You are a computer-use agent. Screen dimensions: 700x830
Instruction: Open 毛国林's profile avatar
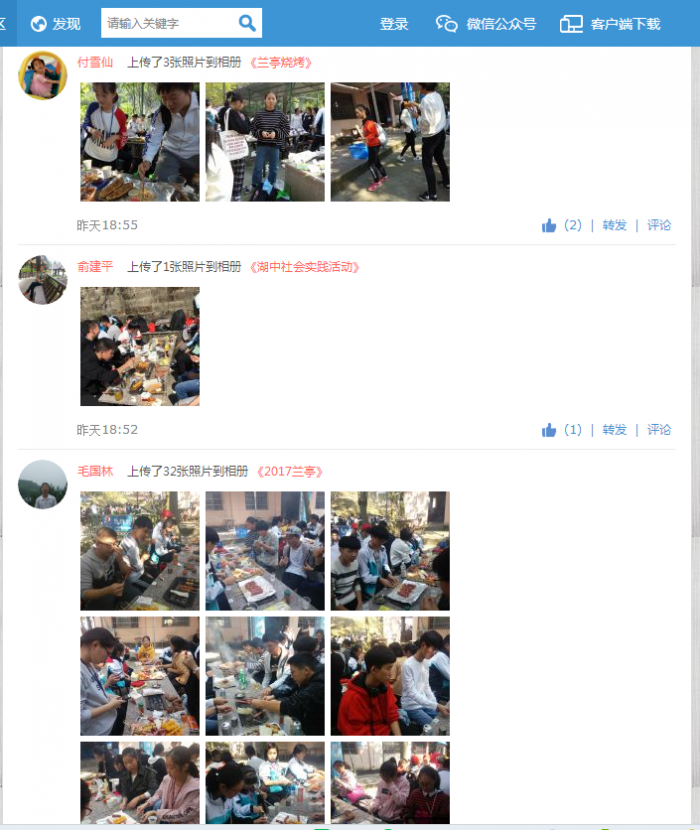(42, 484)
